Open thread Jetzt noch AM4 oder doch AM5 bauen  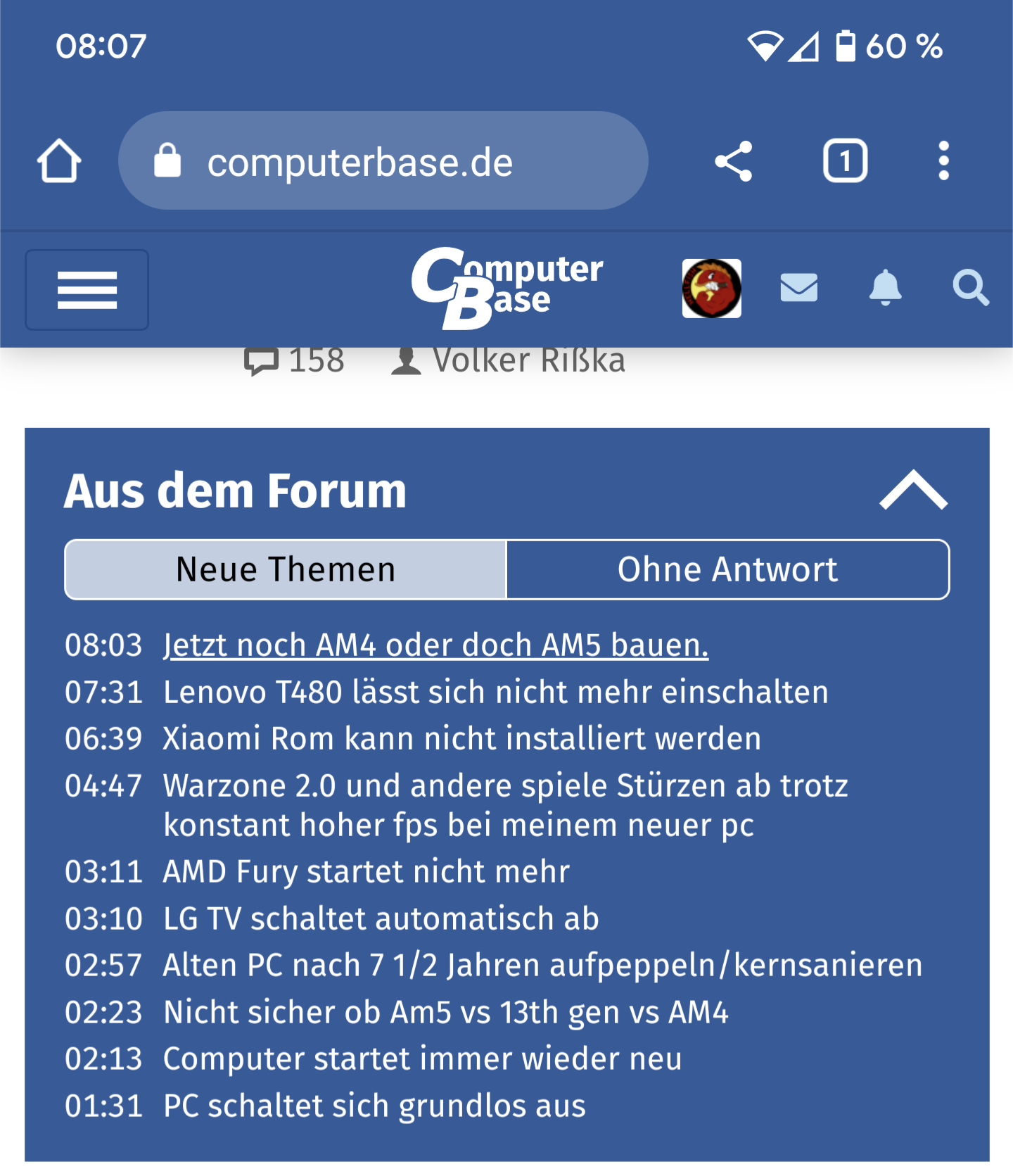(x=435, y=645)
